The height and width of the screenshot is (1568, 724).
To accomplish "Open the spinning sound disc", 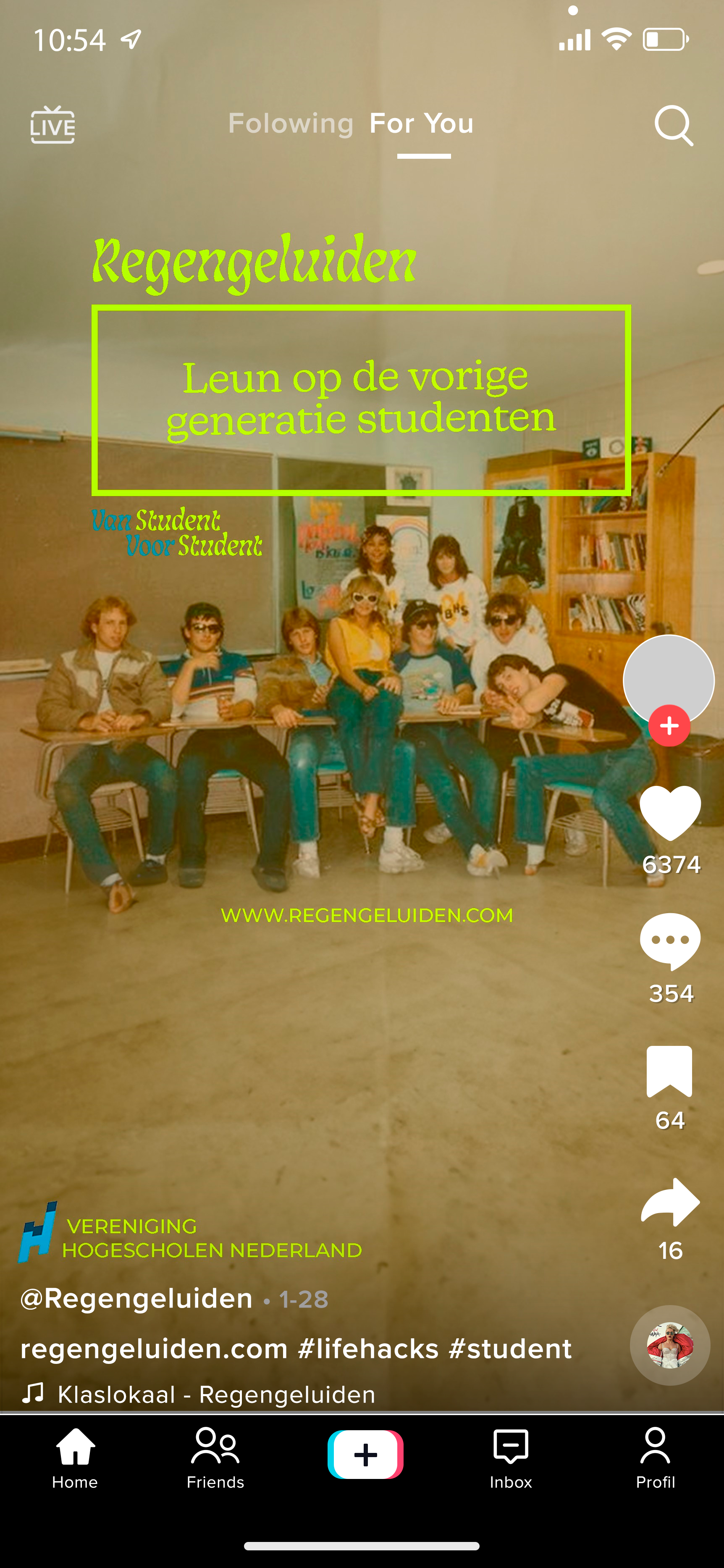I will pos(670,1346).
